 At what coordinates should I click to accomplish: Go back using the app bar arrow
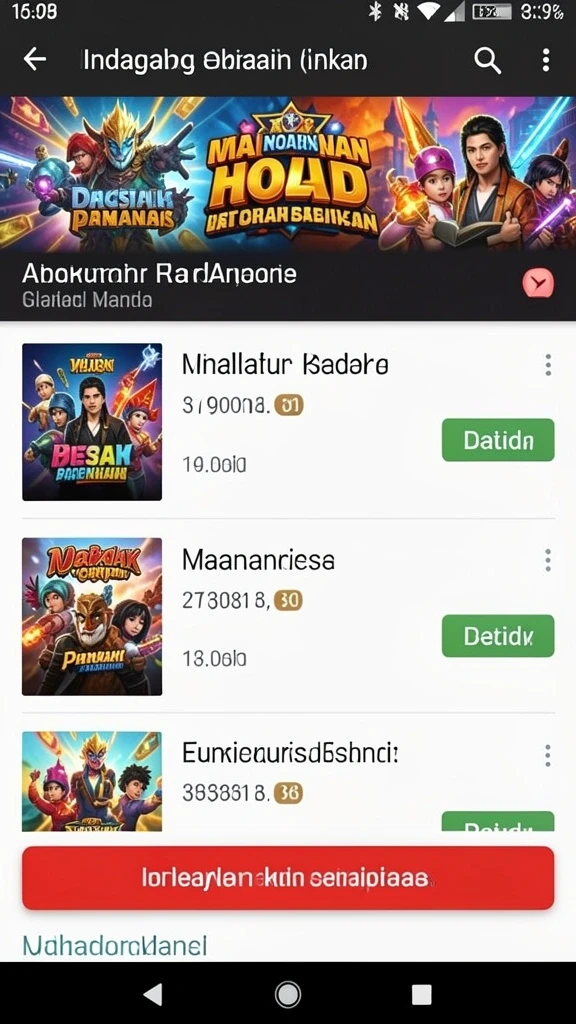pos(35,59)
